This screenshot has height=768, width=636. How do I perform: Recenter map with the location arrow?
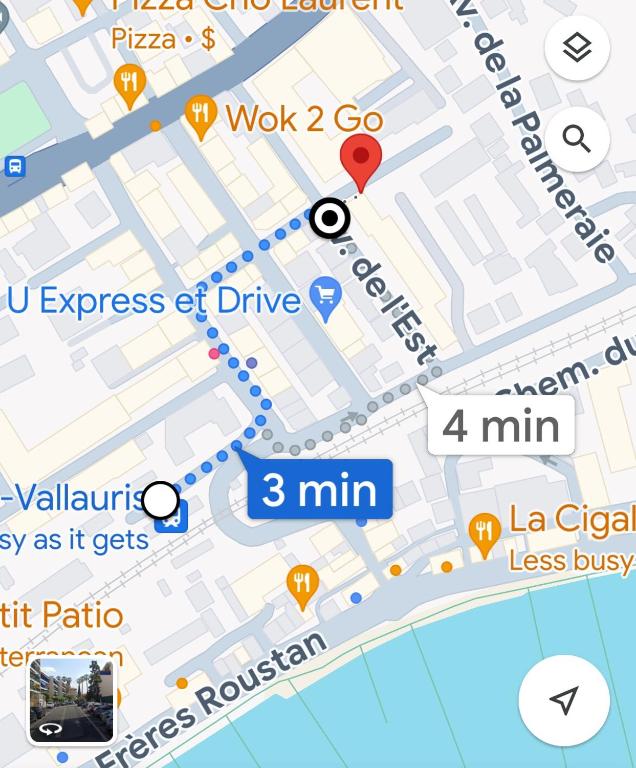564,700
